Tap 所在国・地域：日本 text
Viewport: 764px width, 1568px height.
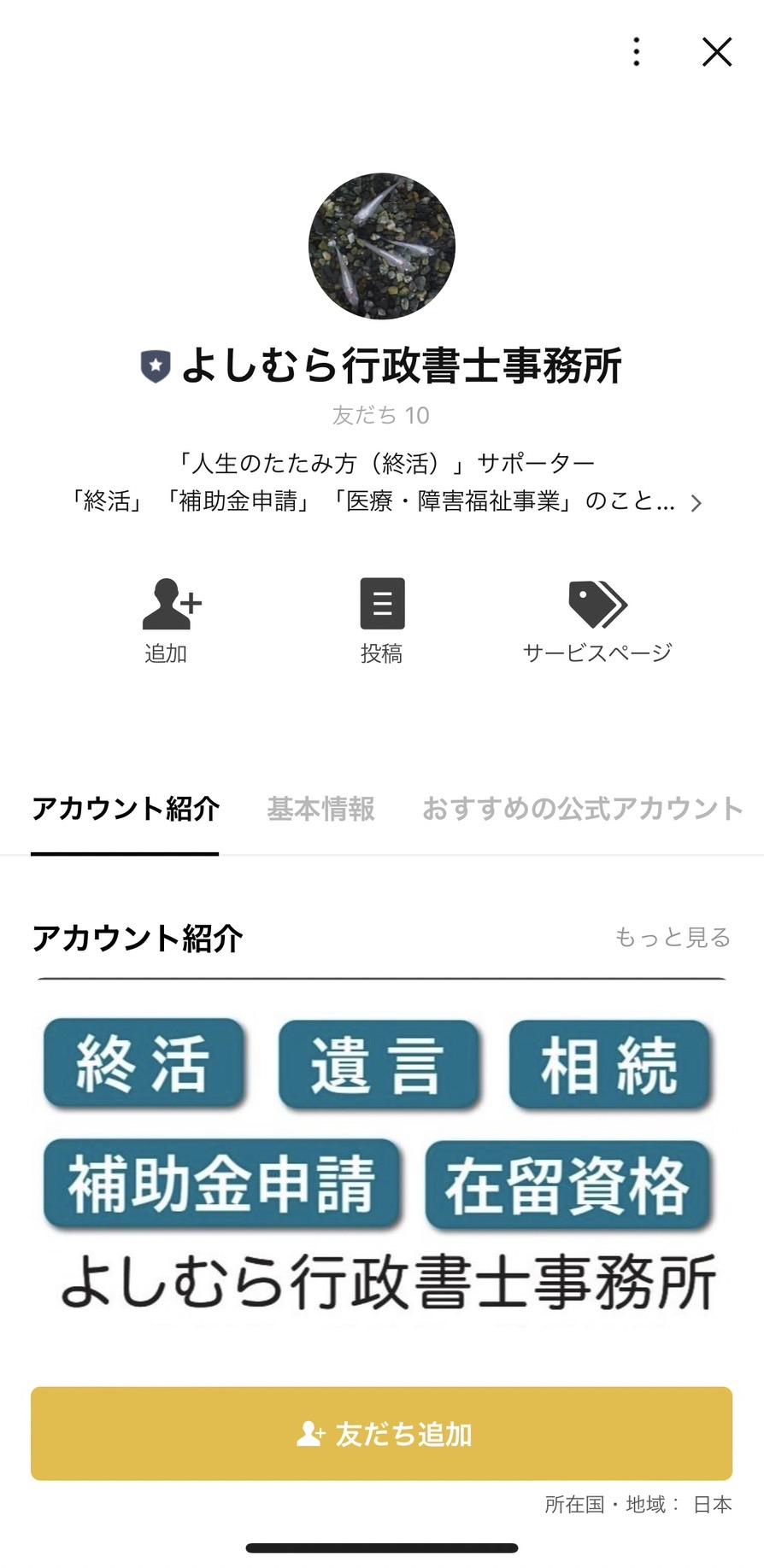pyautogui.click(x=638, y=1505)
